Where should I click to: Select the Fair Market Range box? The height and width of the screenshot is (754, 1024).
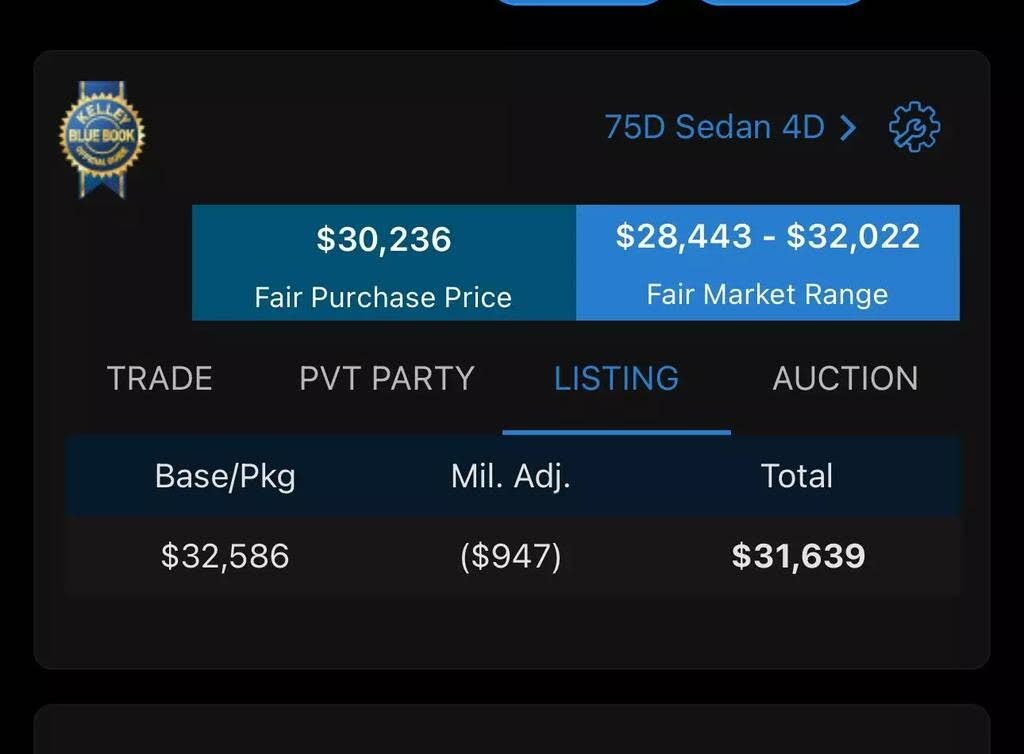point(767,263)
